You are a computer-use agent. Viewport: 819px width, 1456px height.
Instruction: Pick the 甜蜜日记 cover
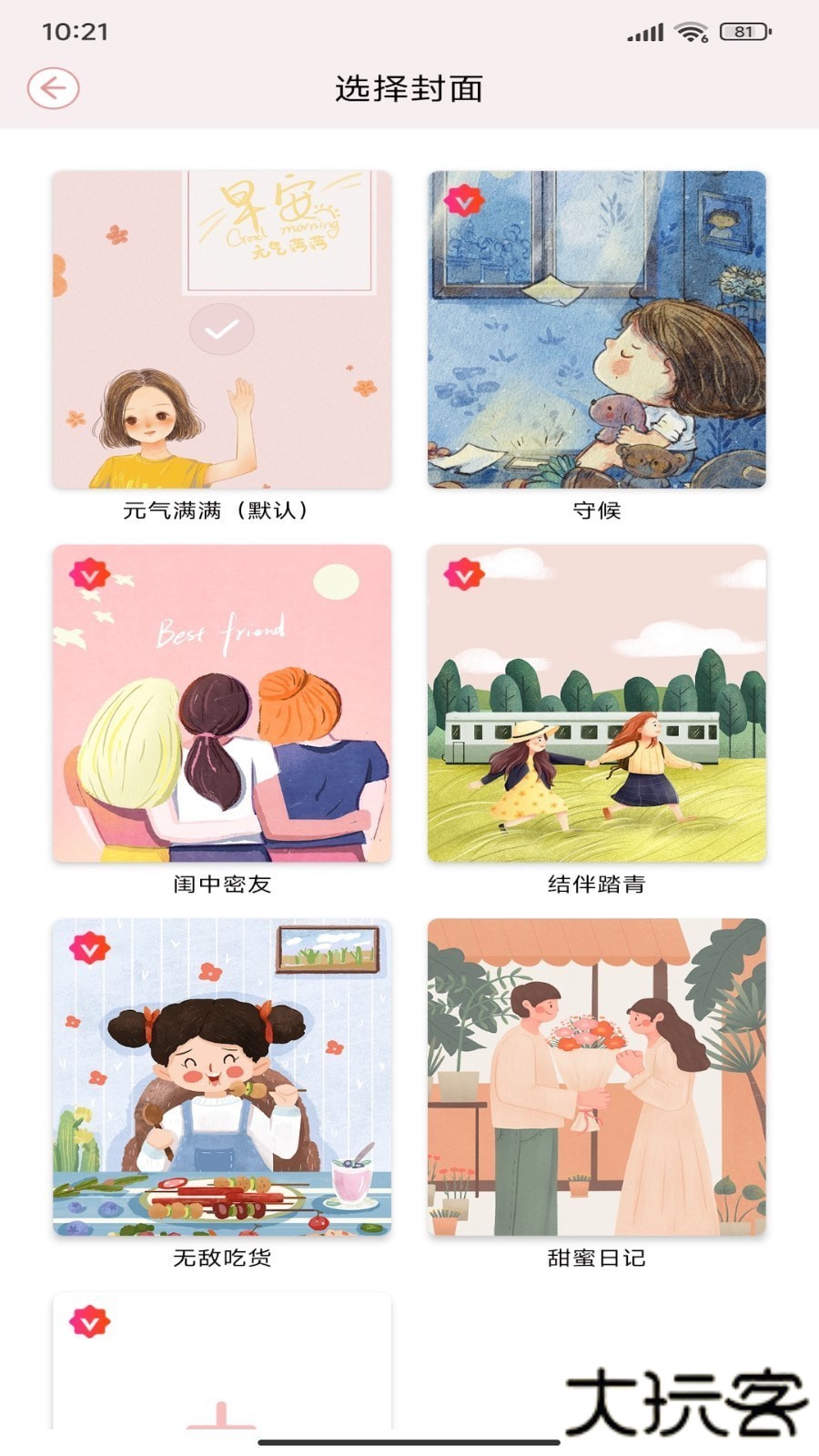(x=597, y=1077)
